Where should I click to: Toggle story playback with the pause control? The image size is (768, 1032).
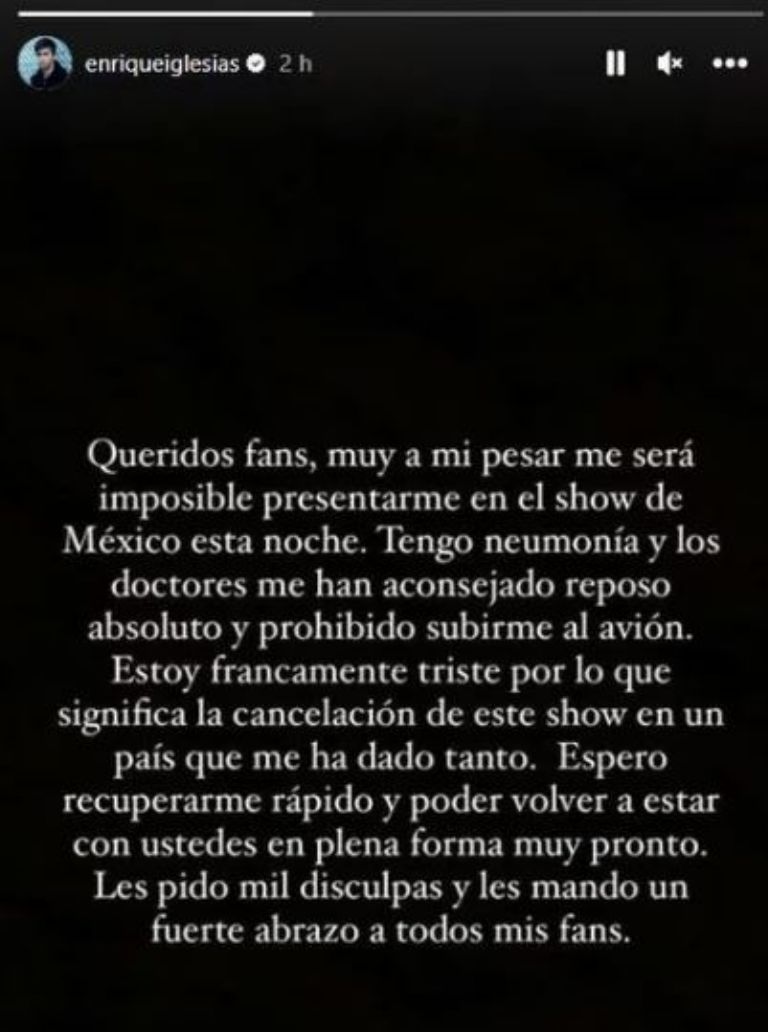[x=617, y=61]
